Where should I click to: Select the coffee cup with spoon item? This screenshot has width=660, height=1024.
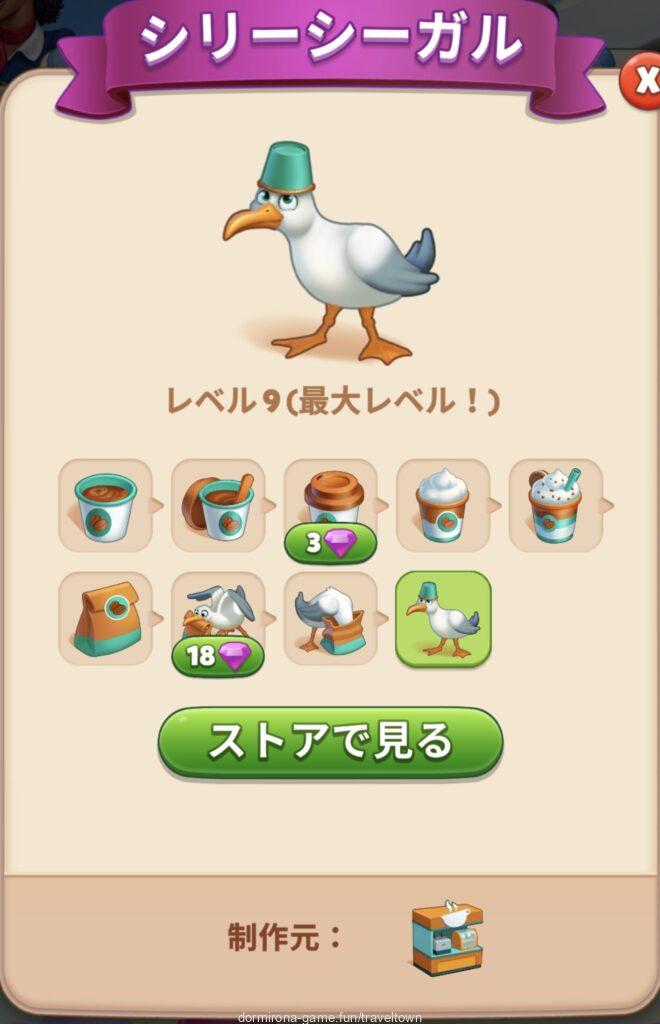(x=218, y=505)
